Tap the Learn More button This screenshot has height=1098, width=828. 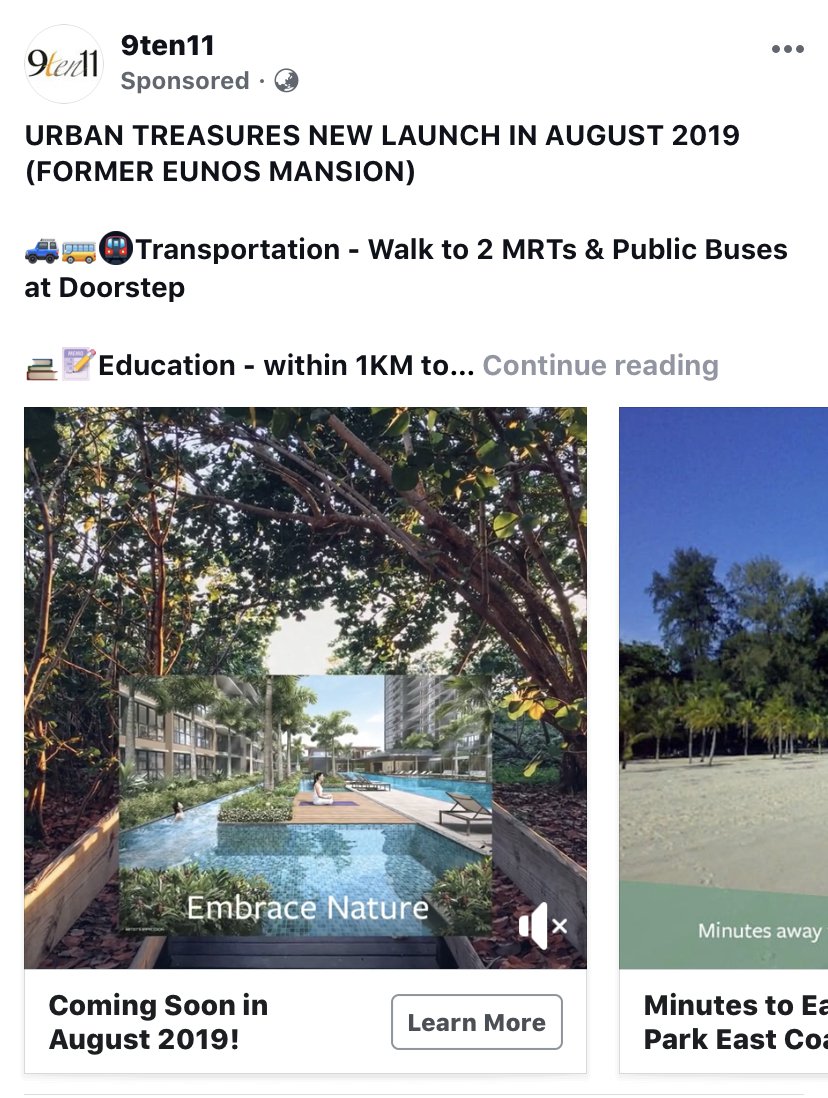click(x=476, y=1022)
